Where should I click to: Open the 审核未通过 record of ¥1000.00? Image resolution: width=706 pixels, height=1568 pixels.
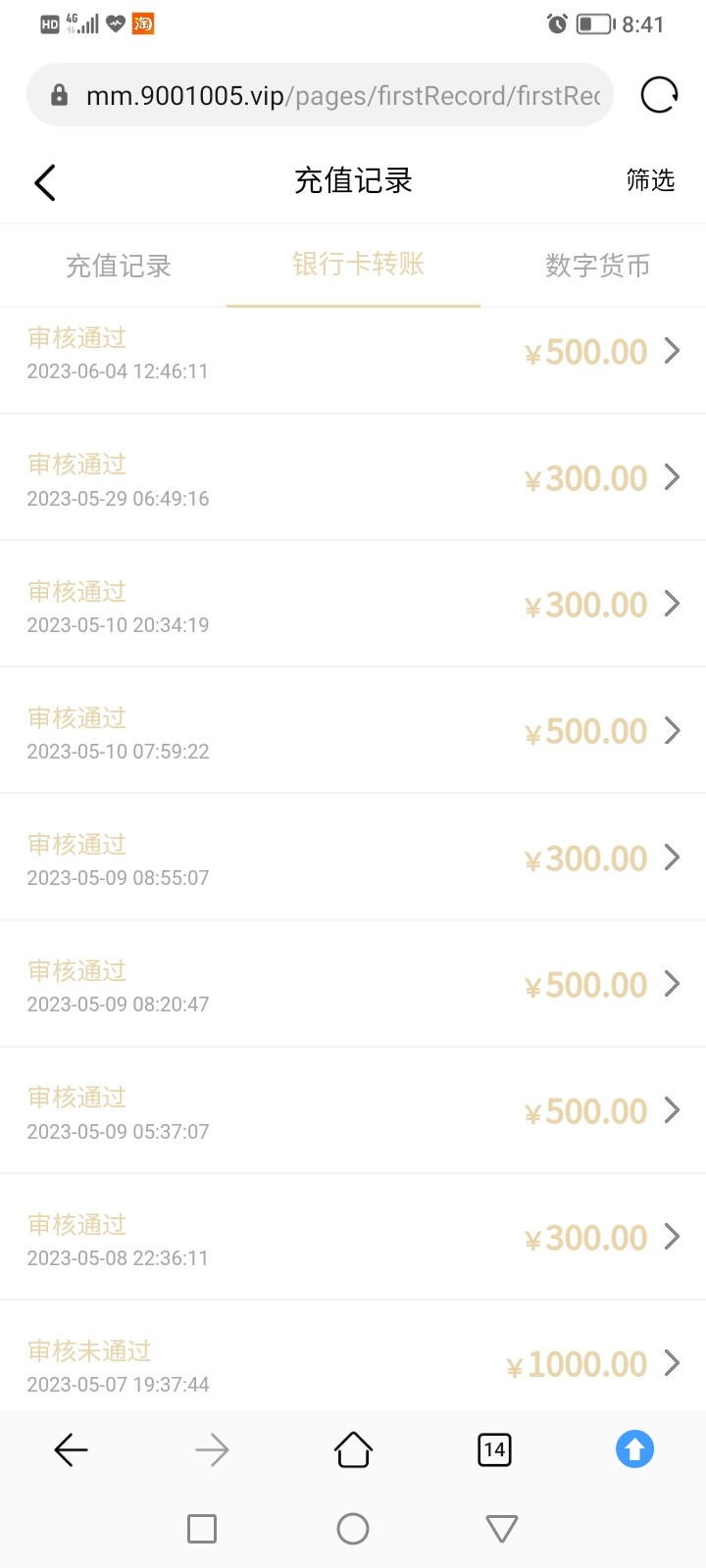click(x=353, y=1363)
